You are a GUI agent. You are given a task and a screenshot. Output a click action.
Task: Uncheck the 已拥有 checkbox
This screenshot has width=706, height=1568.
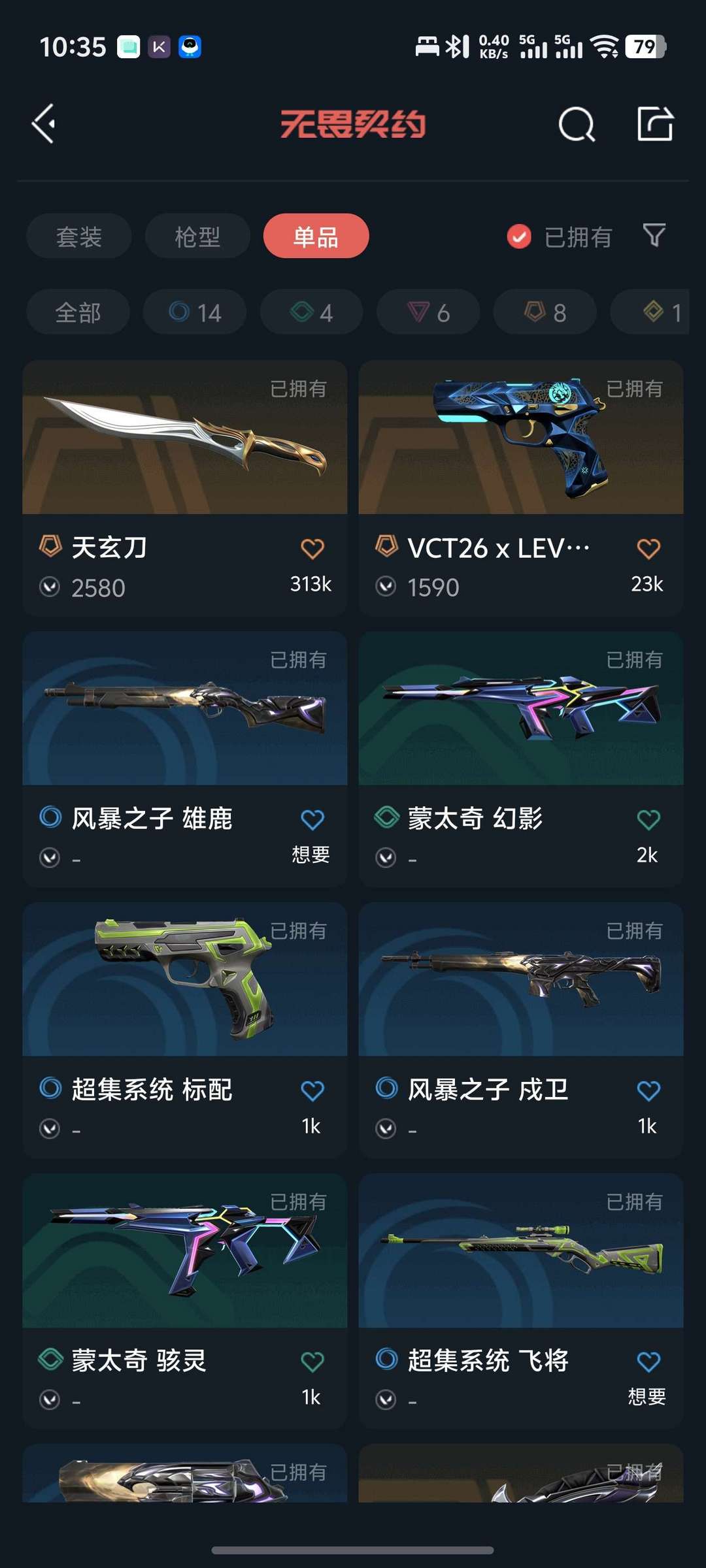coord(519,237)
